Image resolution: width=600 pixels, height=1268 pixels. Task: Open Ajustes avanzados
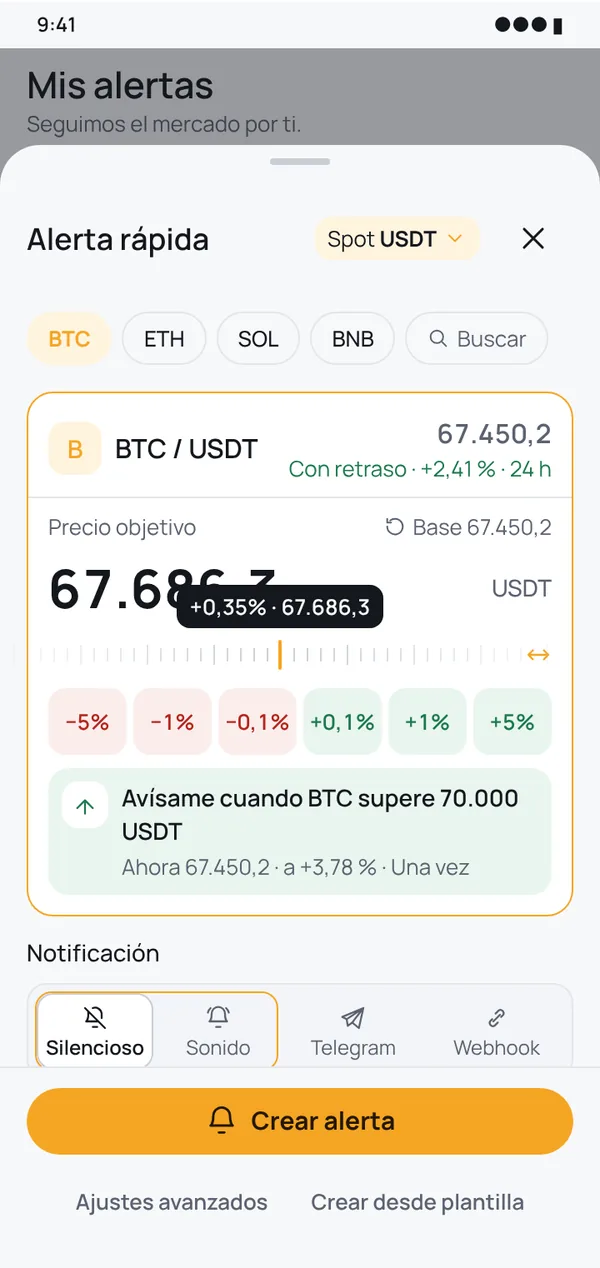[x=172, y=1202]
